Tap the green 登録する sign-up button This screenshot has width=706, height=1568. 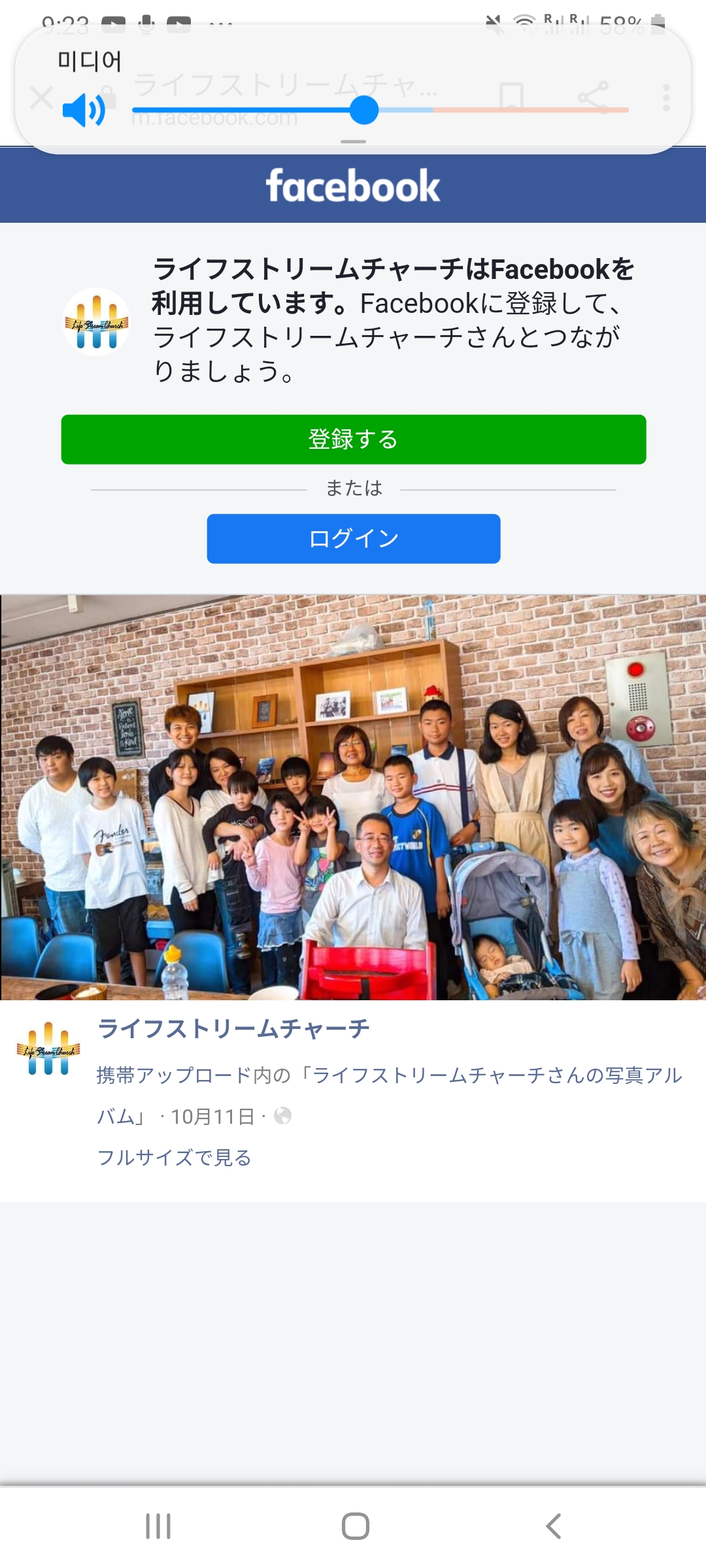point(353,440)
